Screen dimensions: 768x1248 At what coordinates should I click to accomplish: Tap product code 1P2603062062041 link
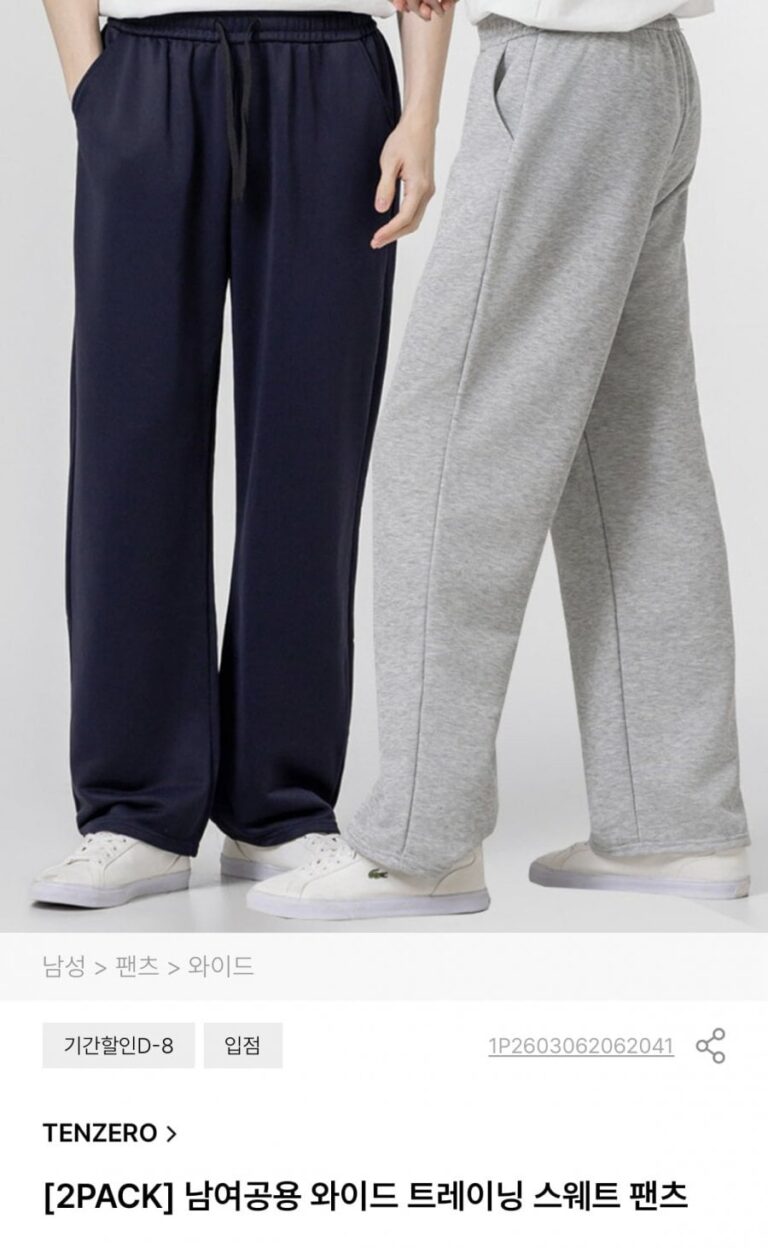(580, 1046)
